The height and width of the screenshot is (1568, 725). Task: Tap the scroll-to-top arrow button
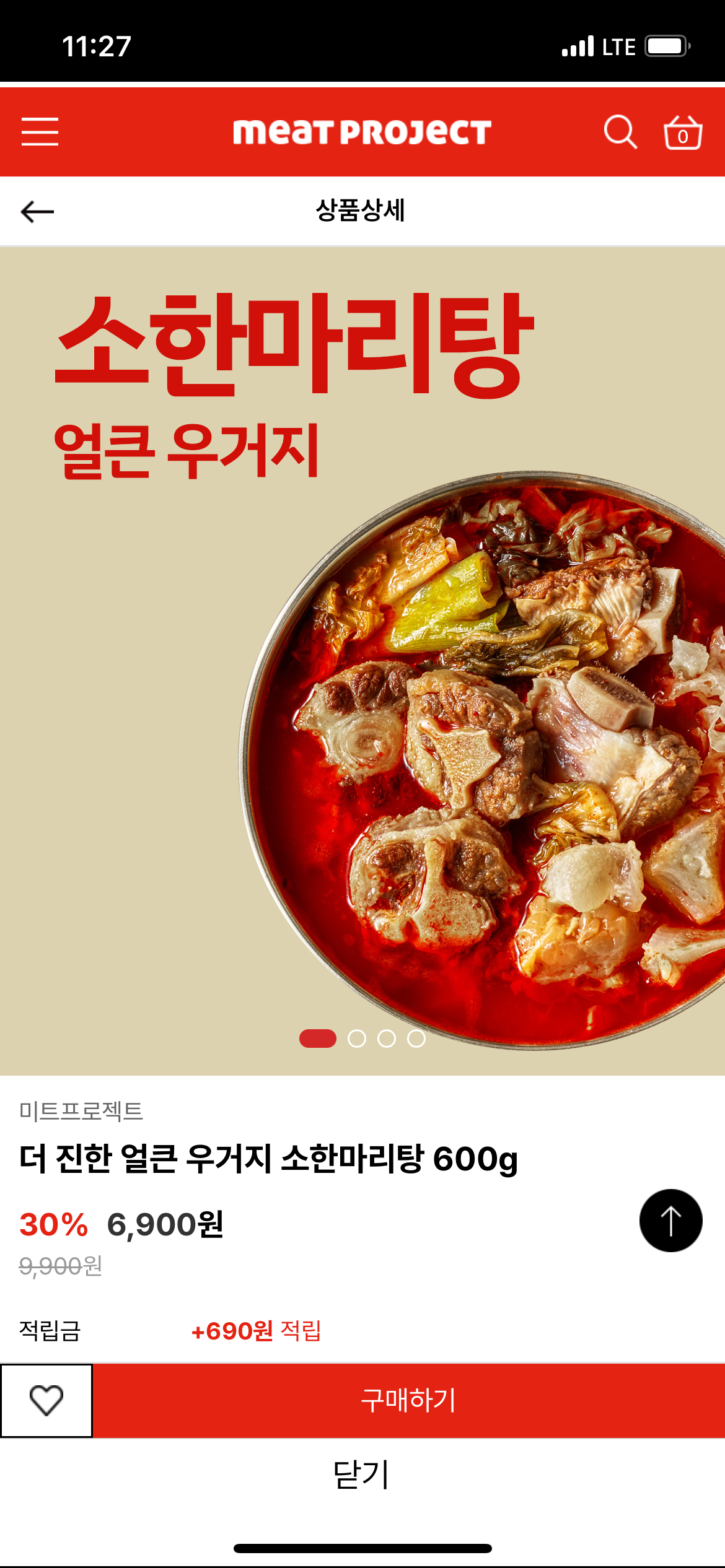tap(670, 1221)
